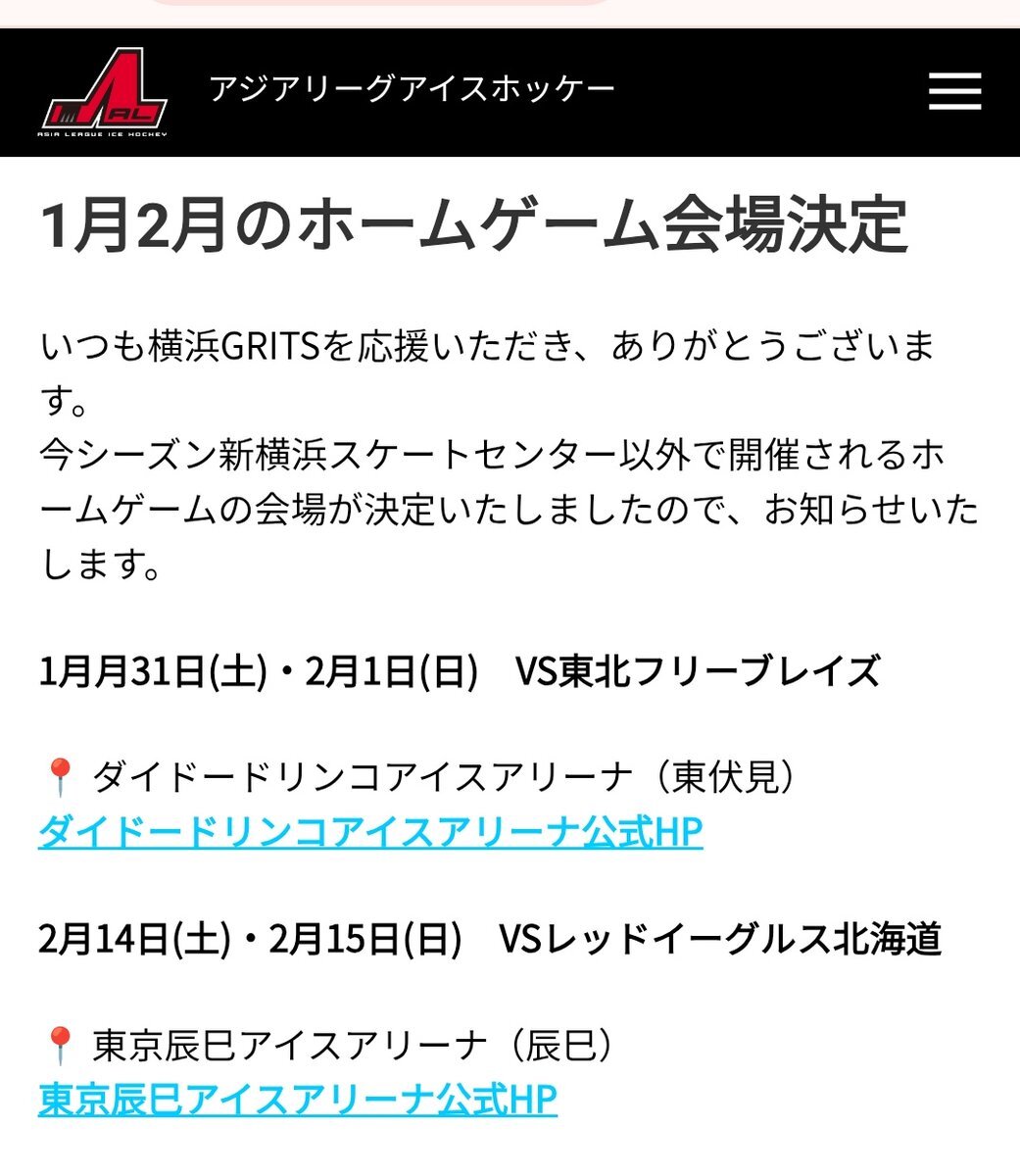The image size is (1020, 1176).
Task: Open 東京辰巳アイスアリーナ公式HP link
Action: [x=298, y=1098]
